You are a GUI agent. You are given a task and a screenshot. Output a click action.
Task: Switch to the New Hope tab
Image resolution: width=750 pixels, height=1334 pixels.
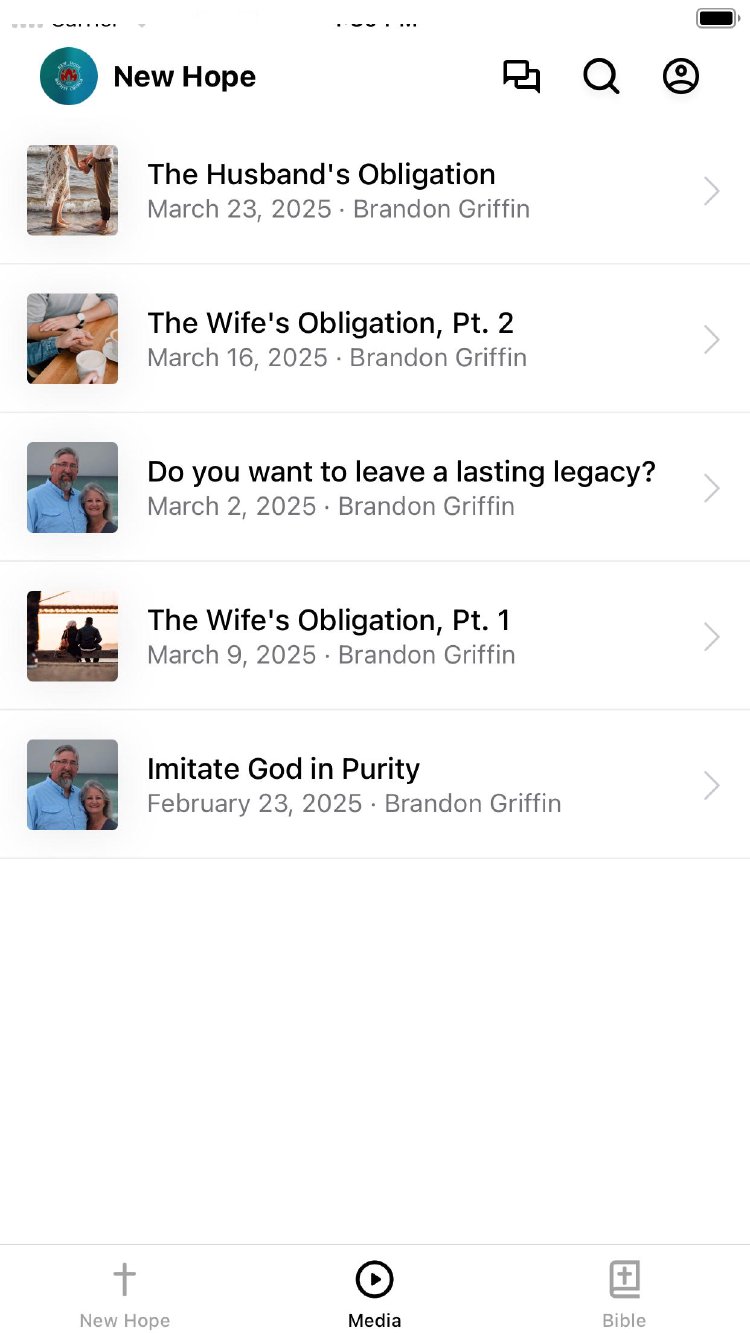pos(125,1294)
